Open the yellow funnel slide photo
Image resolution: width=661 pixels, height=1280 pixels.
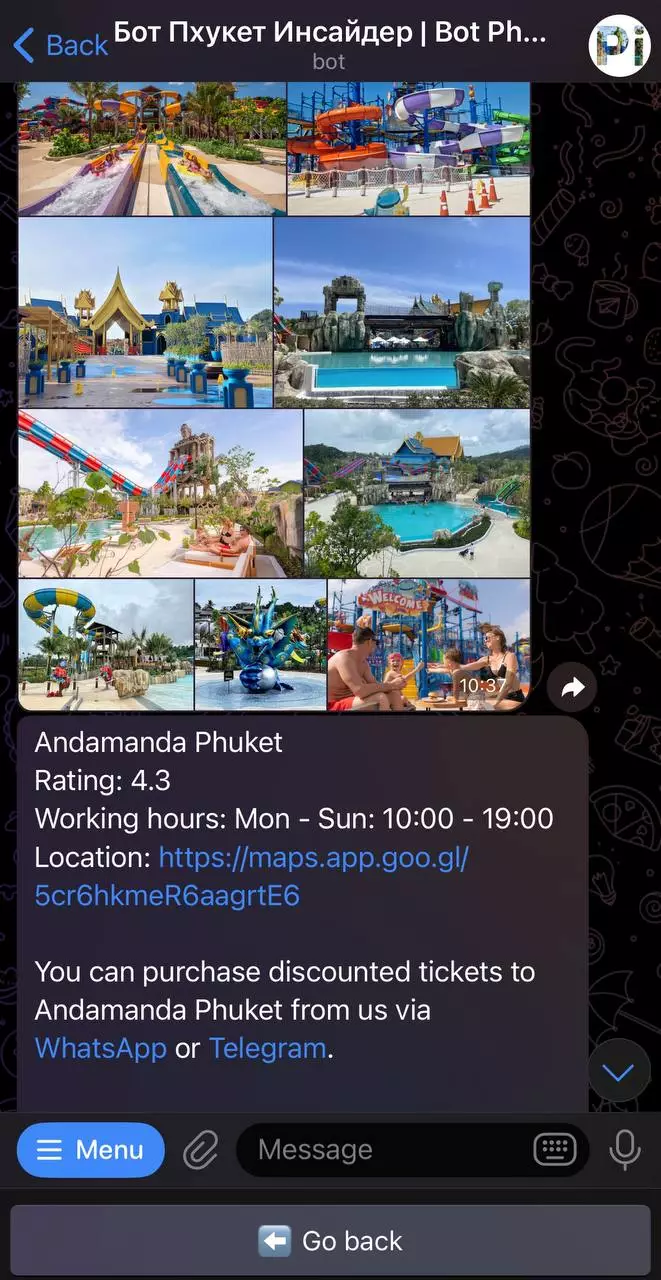click(x=105, y=645)
